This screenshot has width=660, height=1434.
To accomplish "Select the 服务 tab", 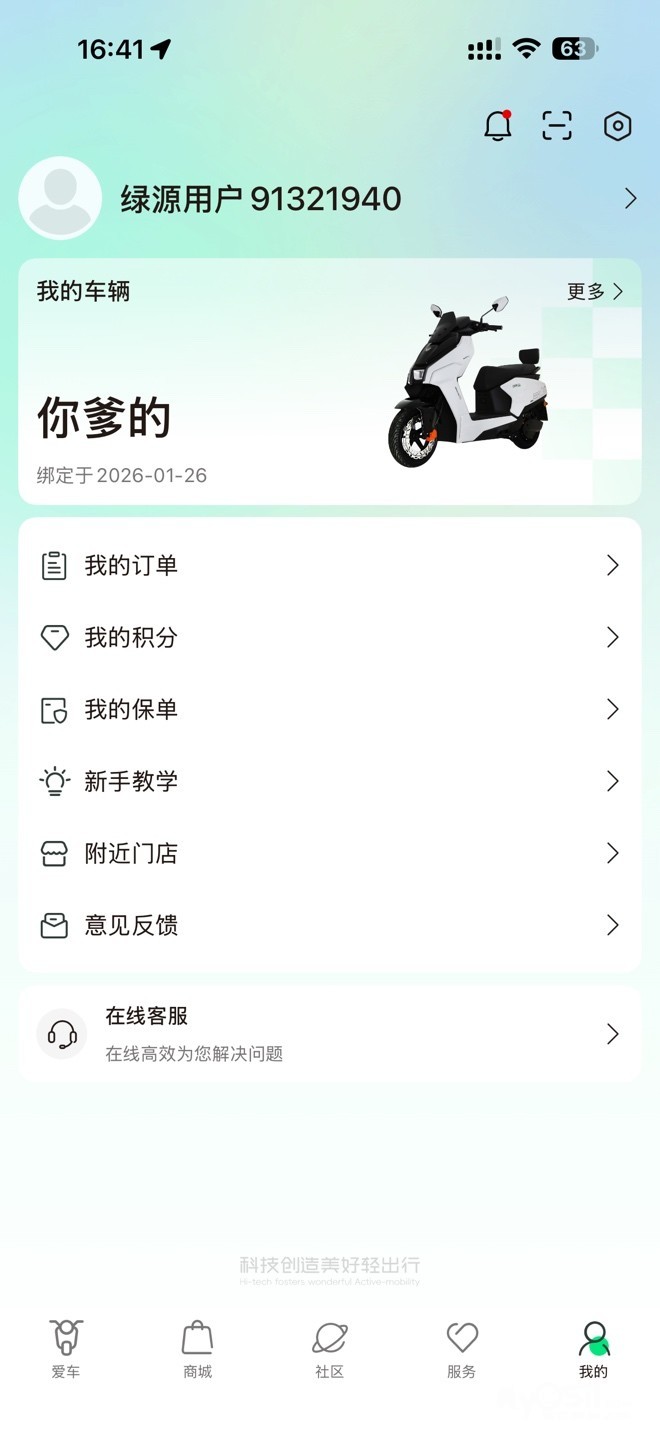I will click(462, 1348).
